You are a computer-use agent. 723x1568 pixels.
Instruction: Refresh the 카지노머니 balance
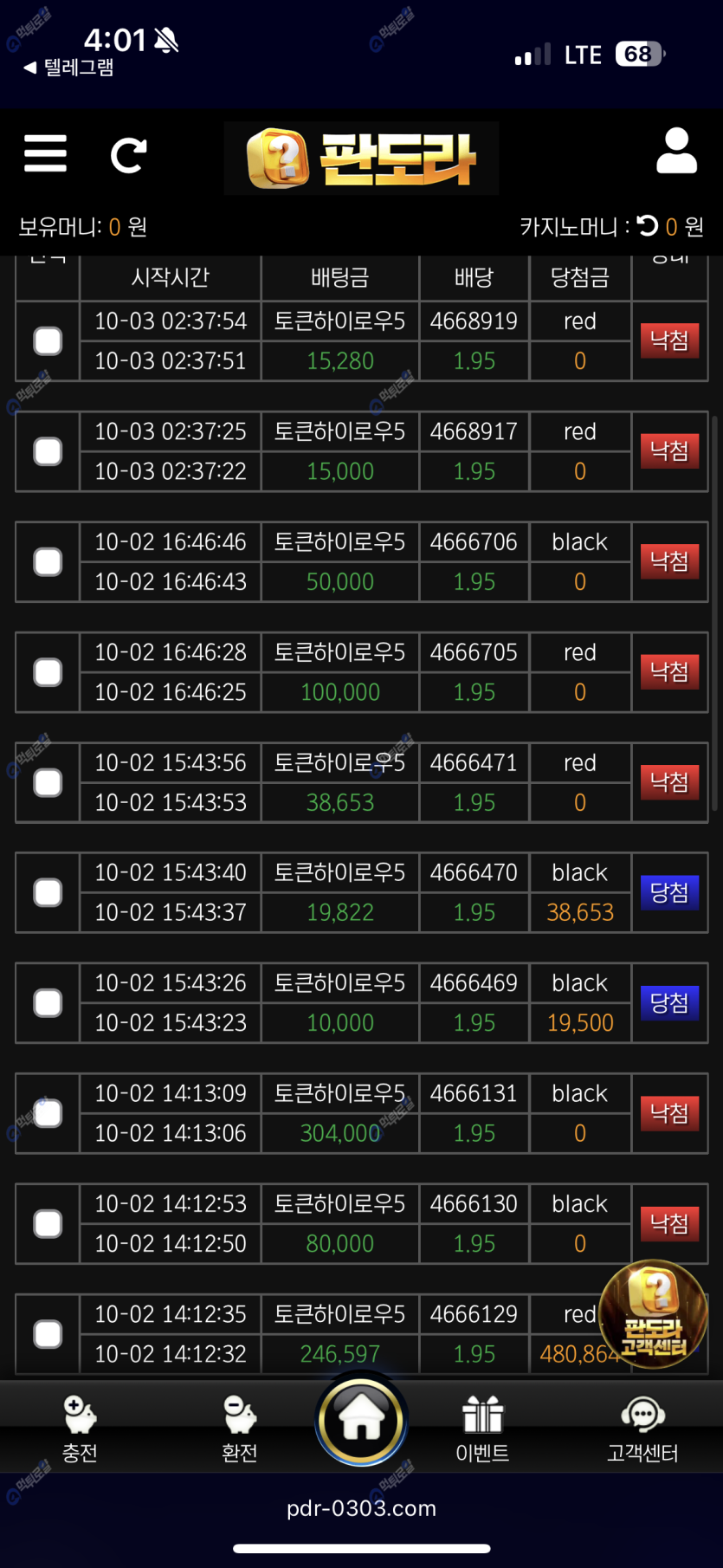(648, 226)
